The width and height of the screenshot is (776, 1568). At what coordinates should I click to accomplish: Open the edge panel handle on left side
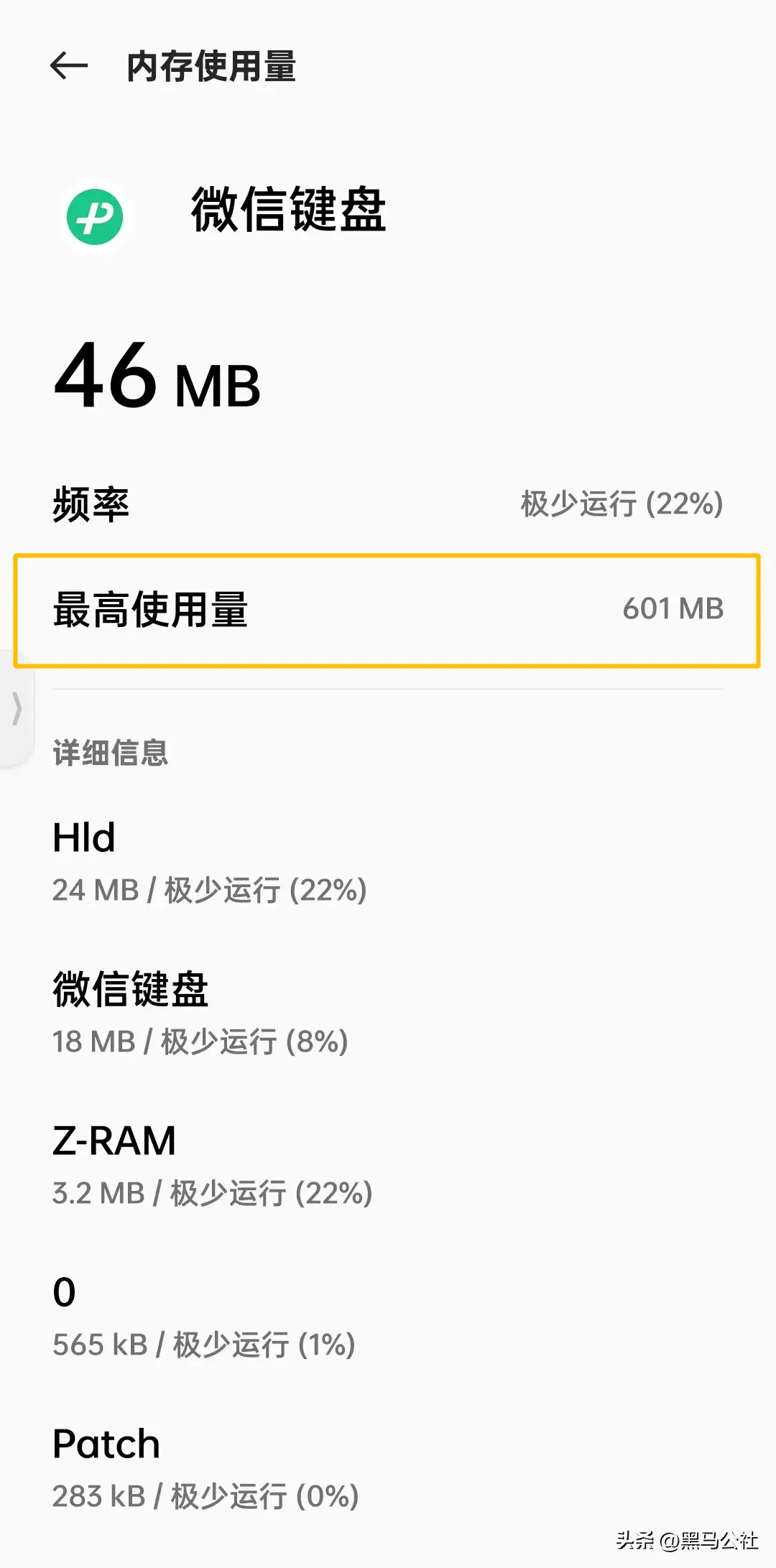tap(17, 708)
